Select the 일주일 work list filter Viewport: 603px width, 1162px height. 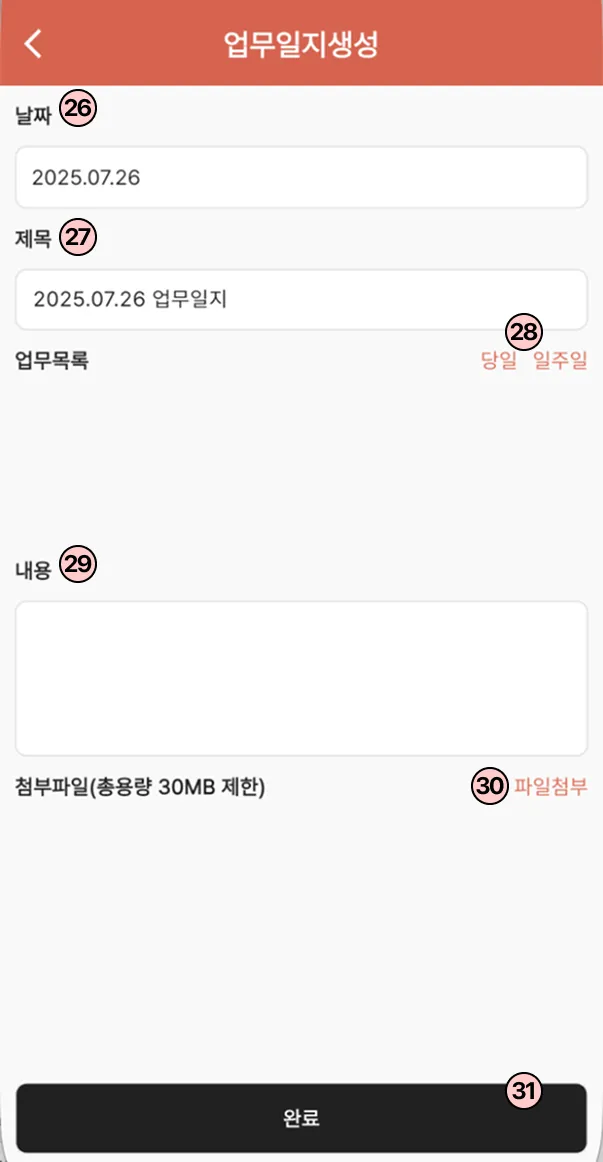tap(561, 362)
